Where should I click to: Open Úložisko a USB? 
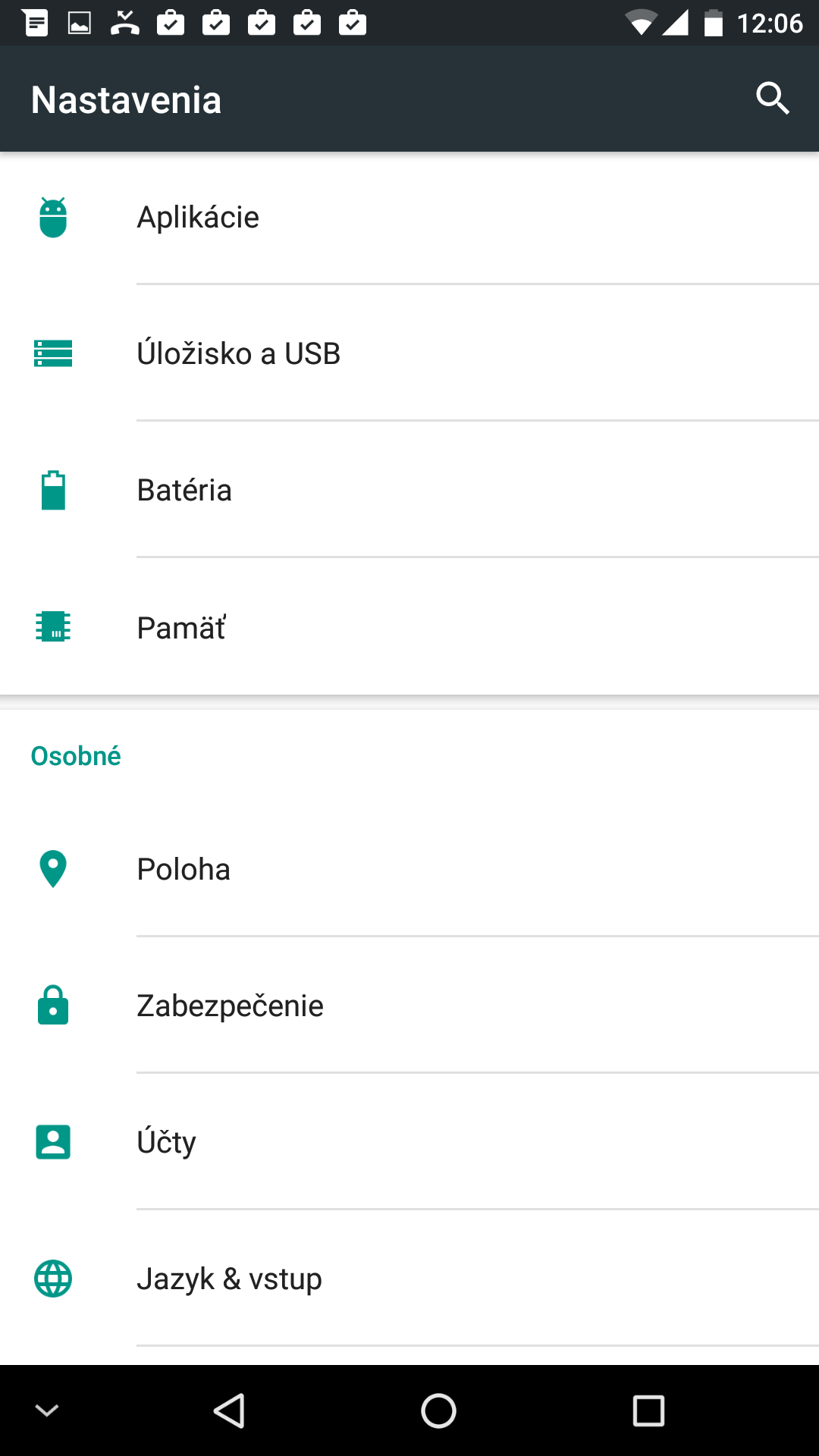coord(409,353)
